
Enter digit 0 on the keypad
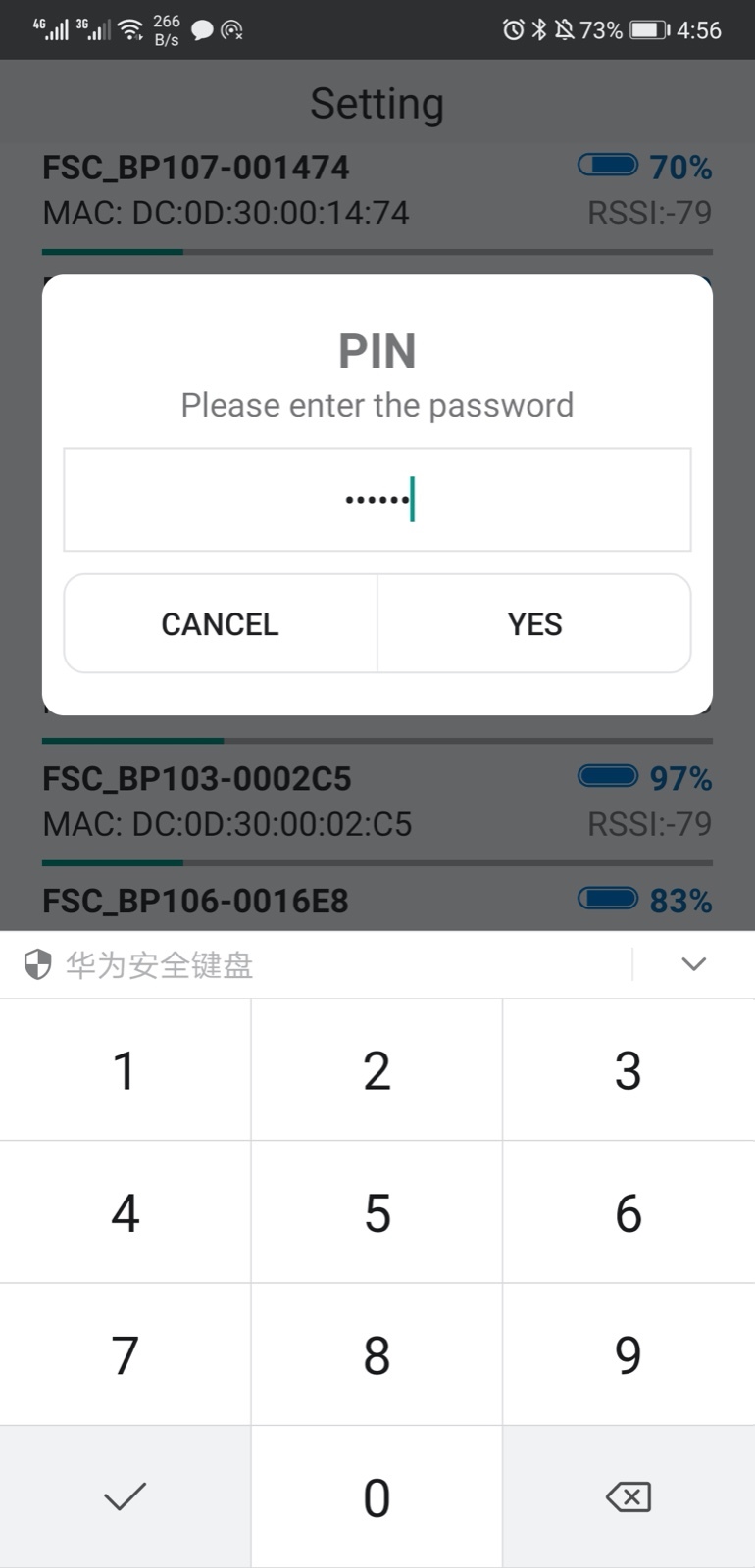[377, 1497]
